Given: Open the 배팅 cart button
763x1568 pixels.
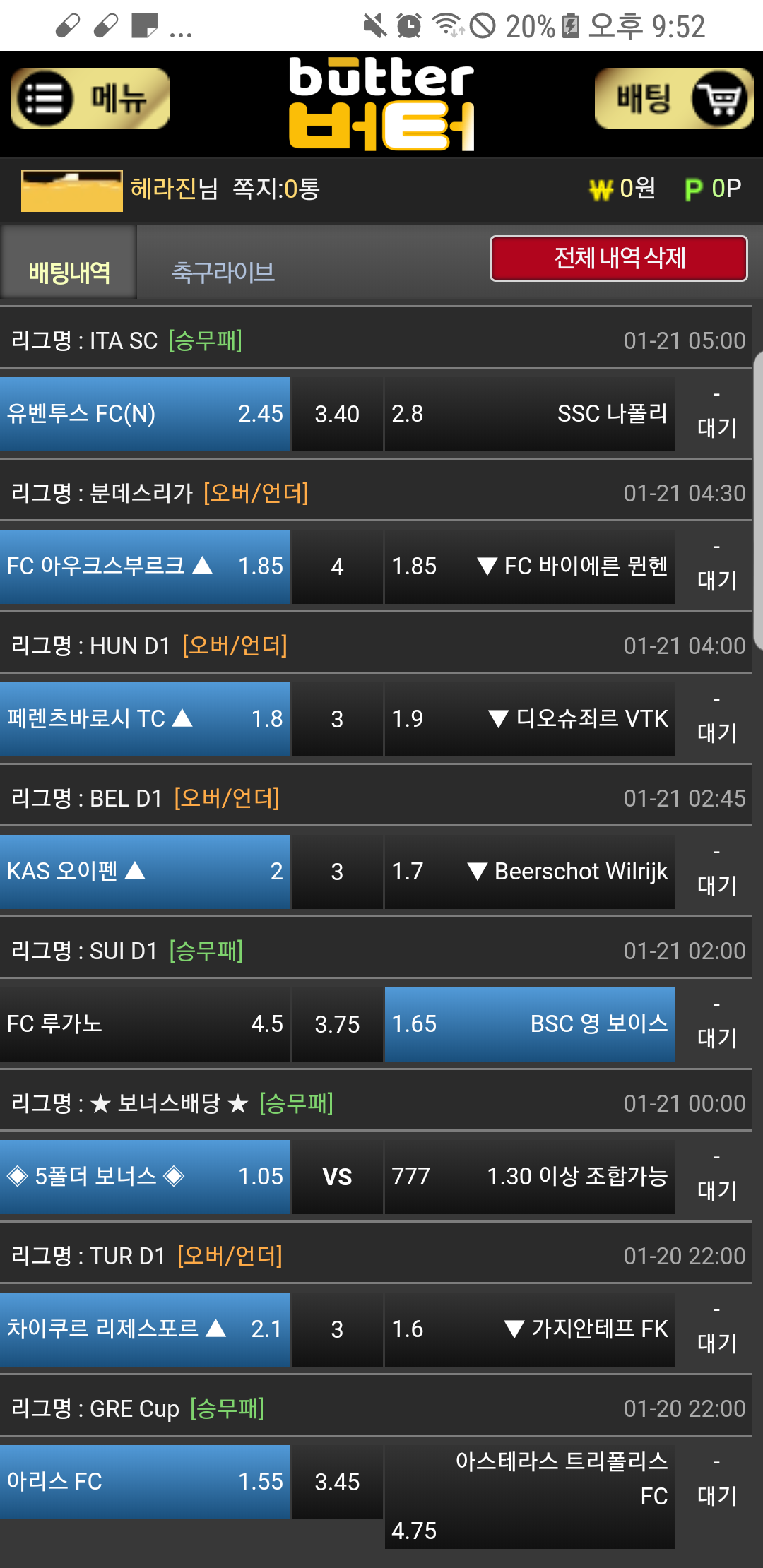Looking at the screenshot, I should pyautogui.click(x=673, y=99).
